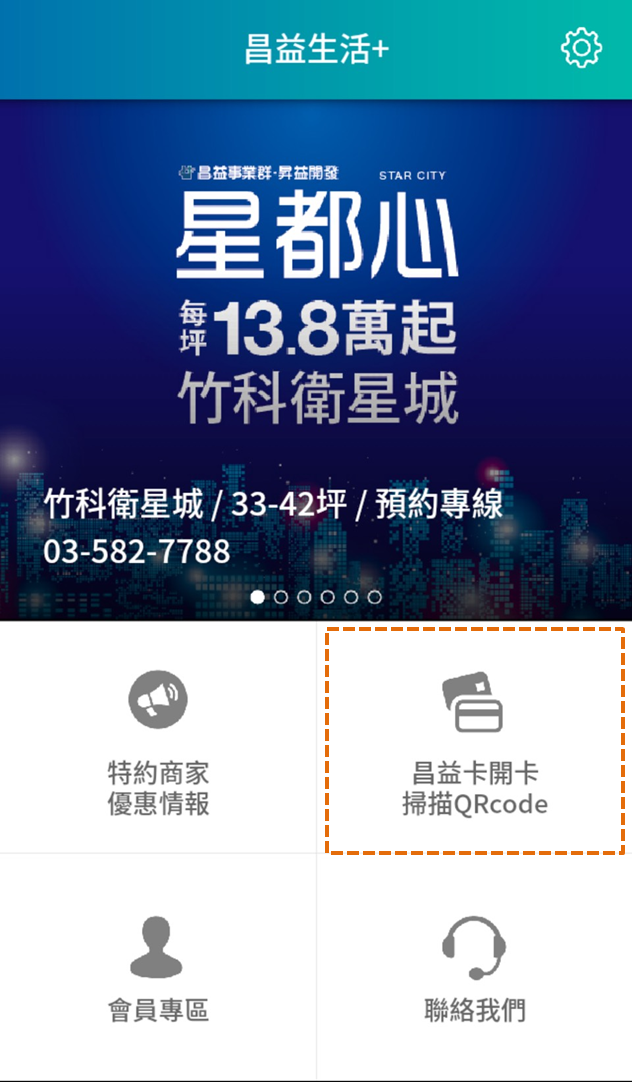Open 昌益卡開卡 掃描QRcode tile
Screen dimensions: 632x1082
click(x=475, y=742)
